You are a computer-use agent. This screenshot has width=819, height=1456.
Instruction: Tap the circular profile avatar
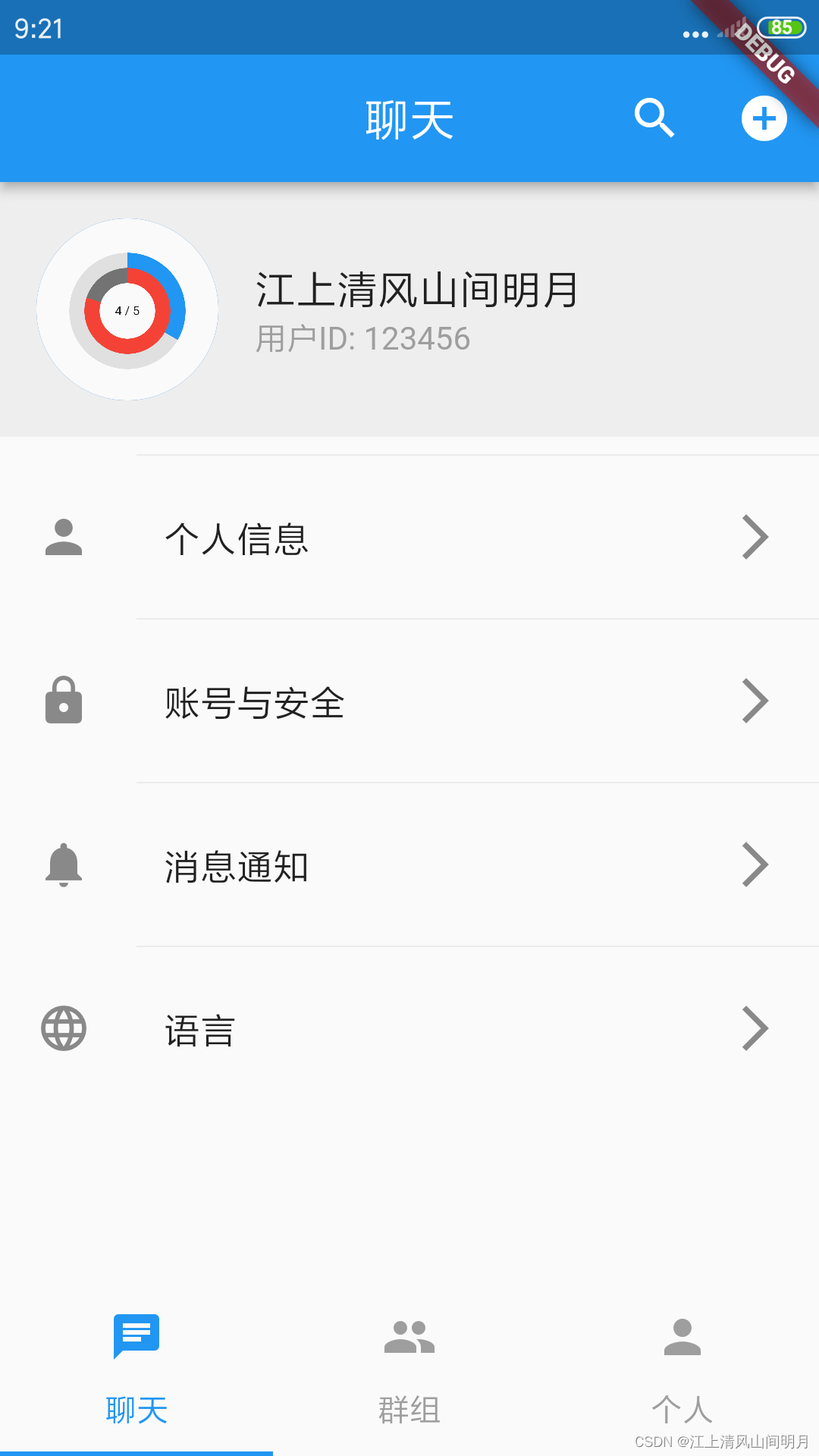(x=127, y=309)
